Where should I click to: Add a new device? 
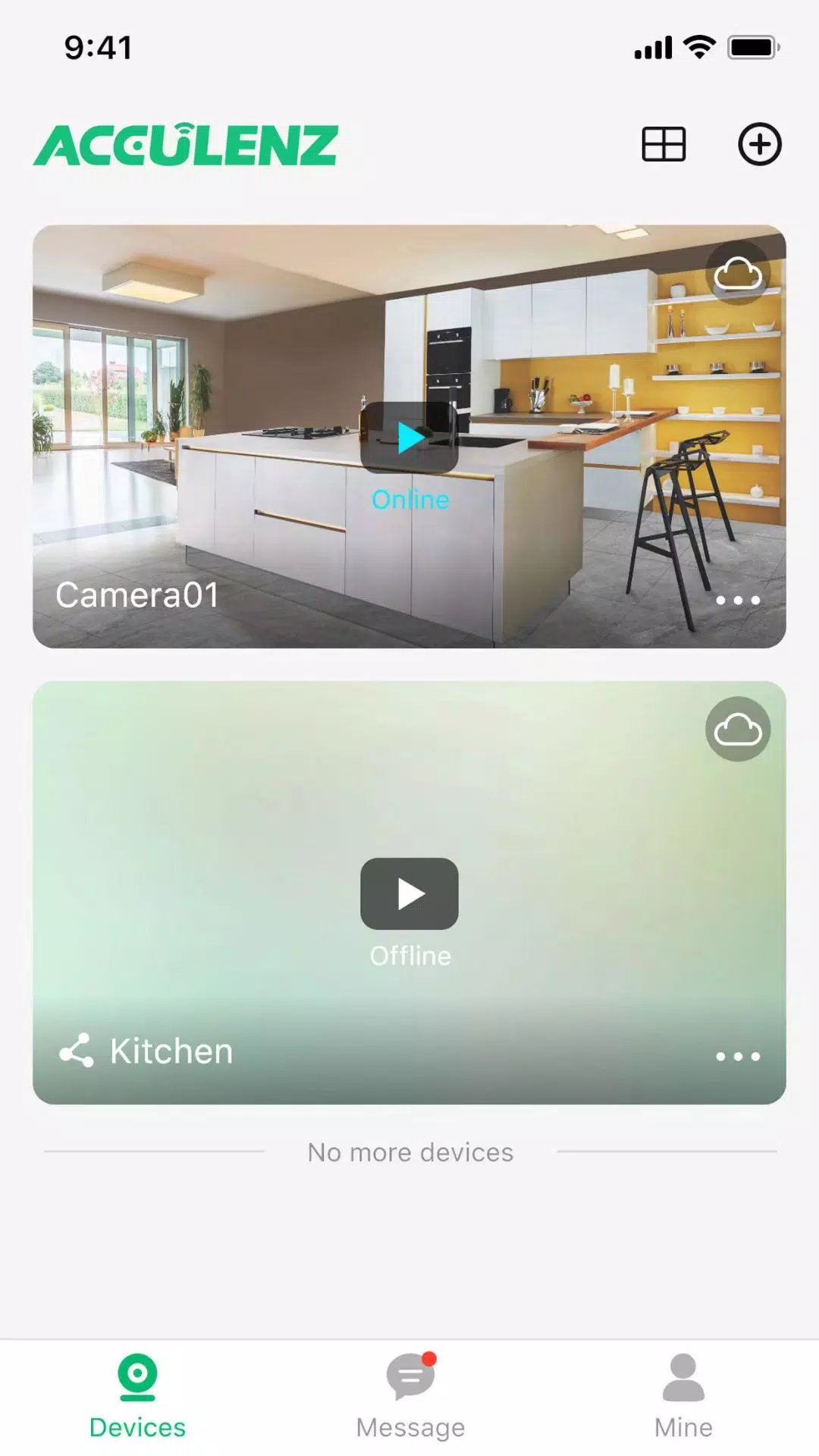point(759,144)
